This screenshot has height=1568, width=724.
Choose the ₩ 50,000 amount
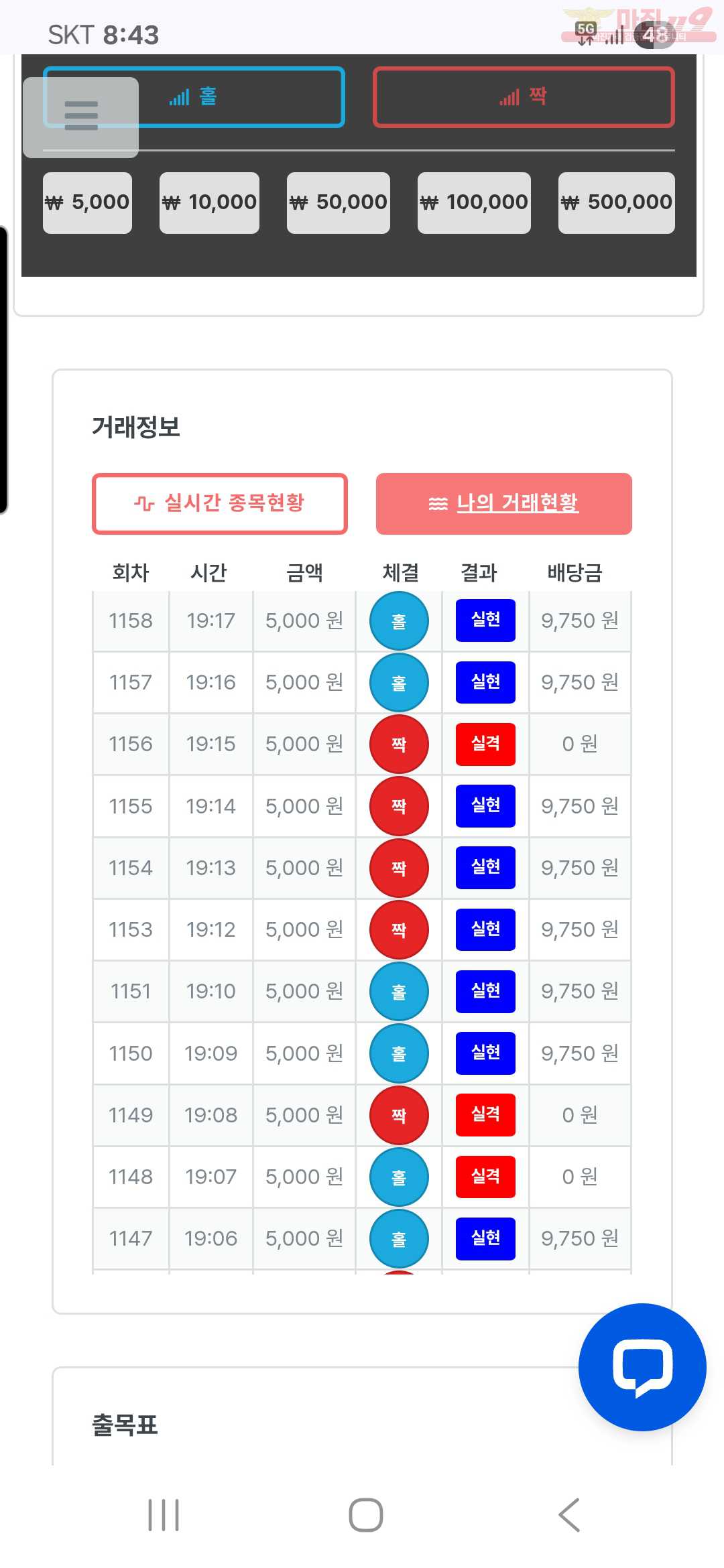point(338,202)
